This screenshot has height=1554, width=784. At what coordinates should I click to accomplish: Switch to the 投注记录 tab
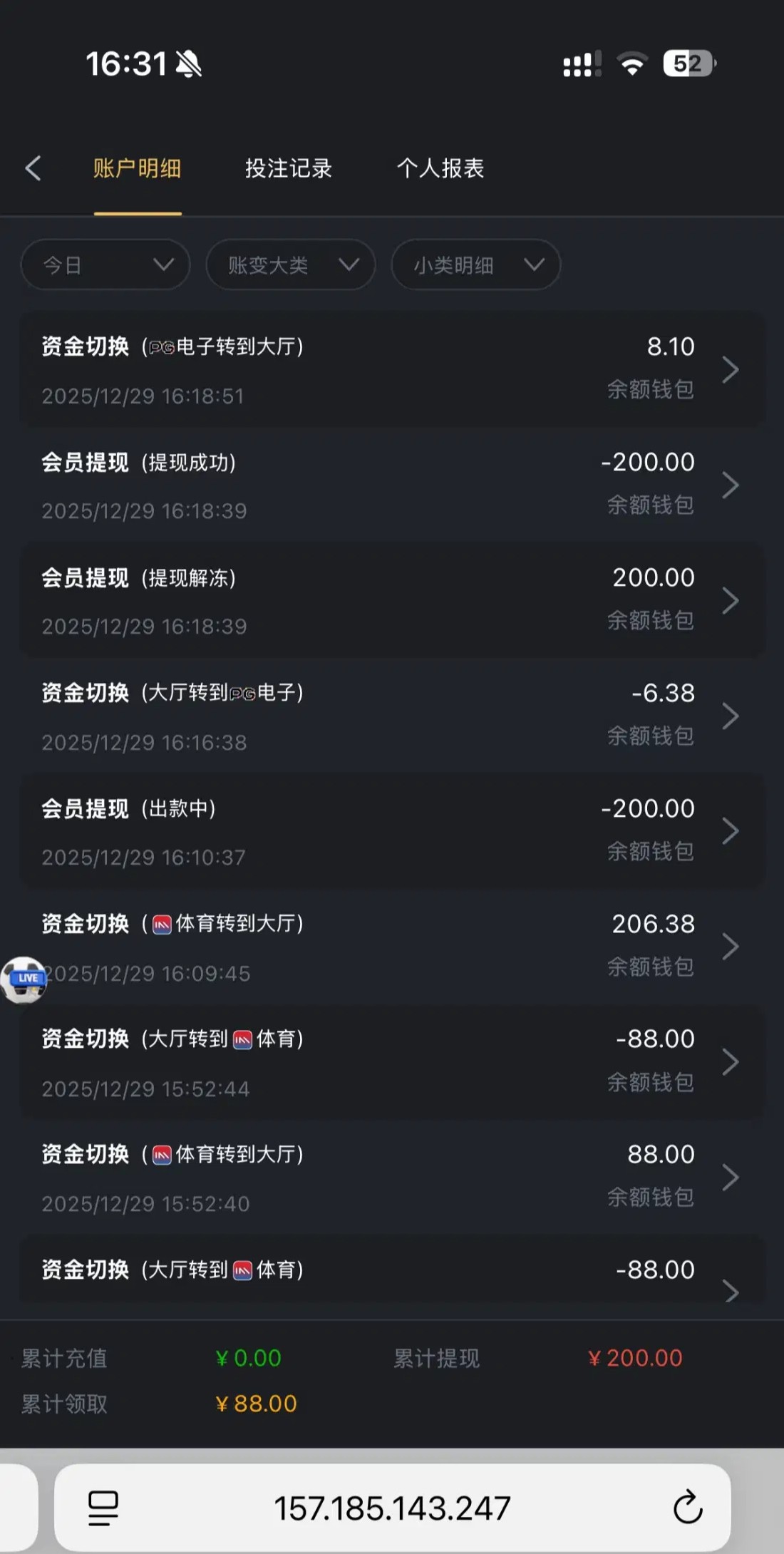(x=289, y=169)
